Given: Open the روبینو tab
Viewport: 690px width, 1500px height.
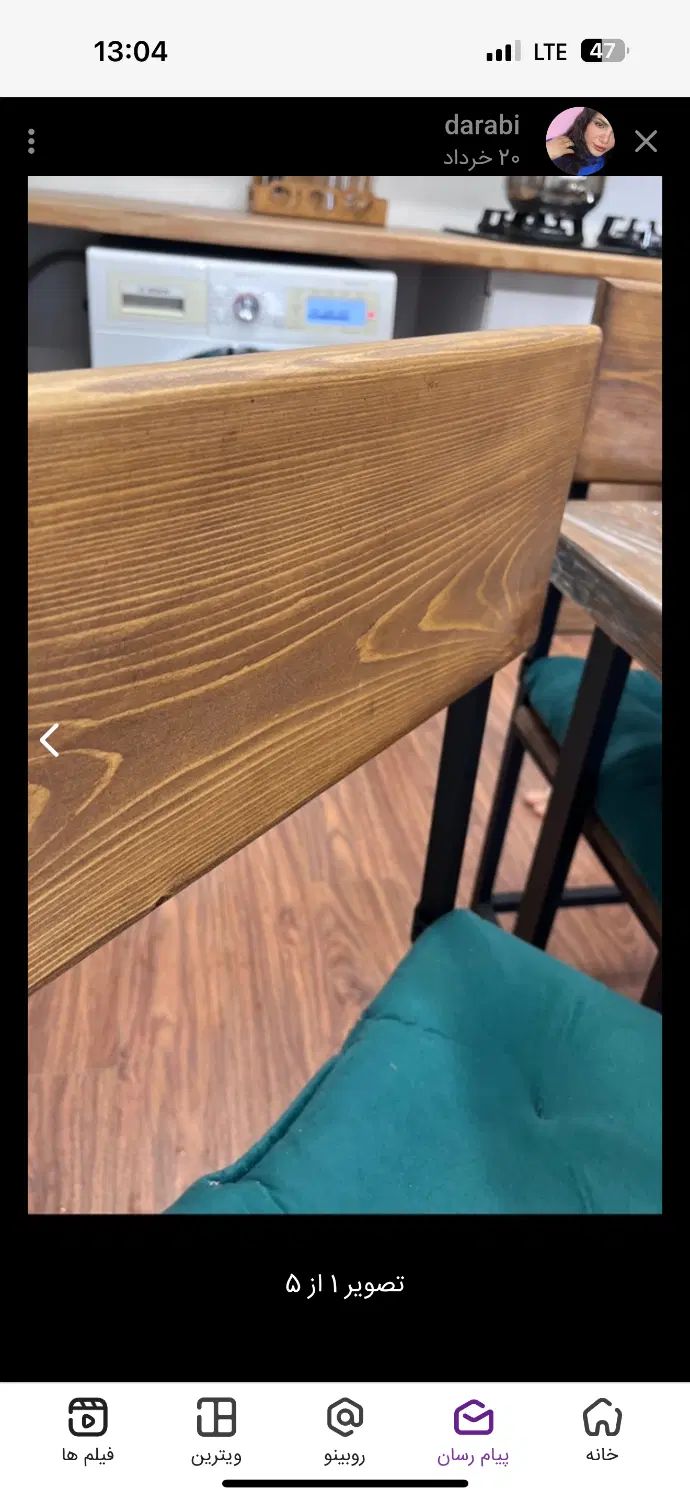Looking at the screenshot, I should [x=345, y=1431].
